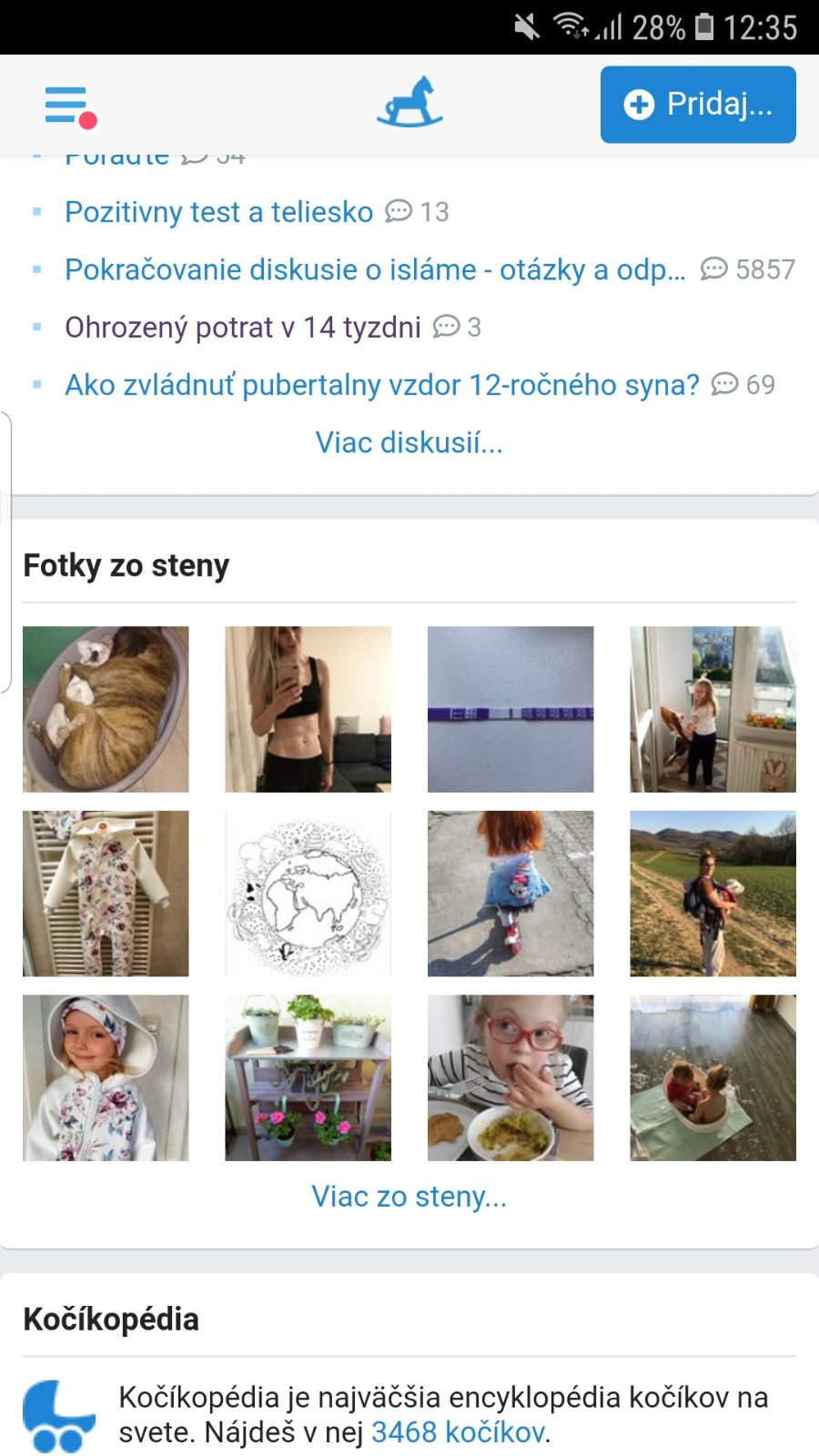Image resolution: width=819 pixels, height=1456 pixels.
Task: Open Ohrozený potrat v 14 tyzdni discussion
Action: pyautogui.click(x=242, y=328)
